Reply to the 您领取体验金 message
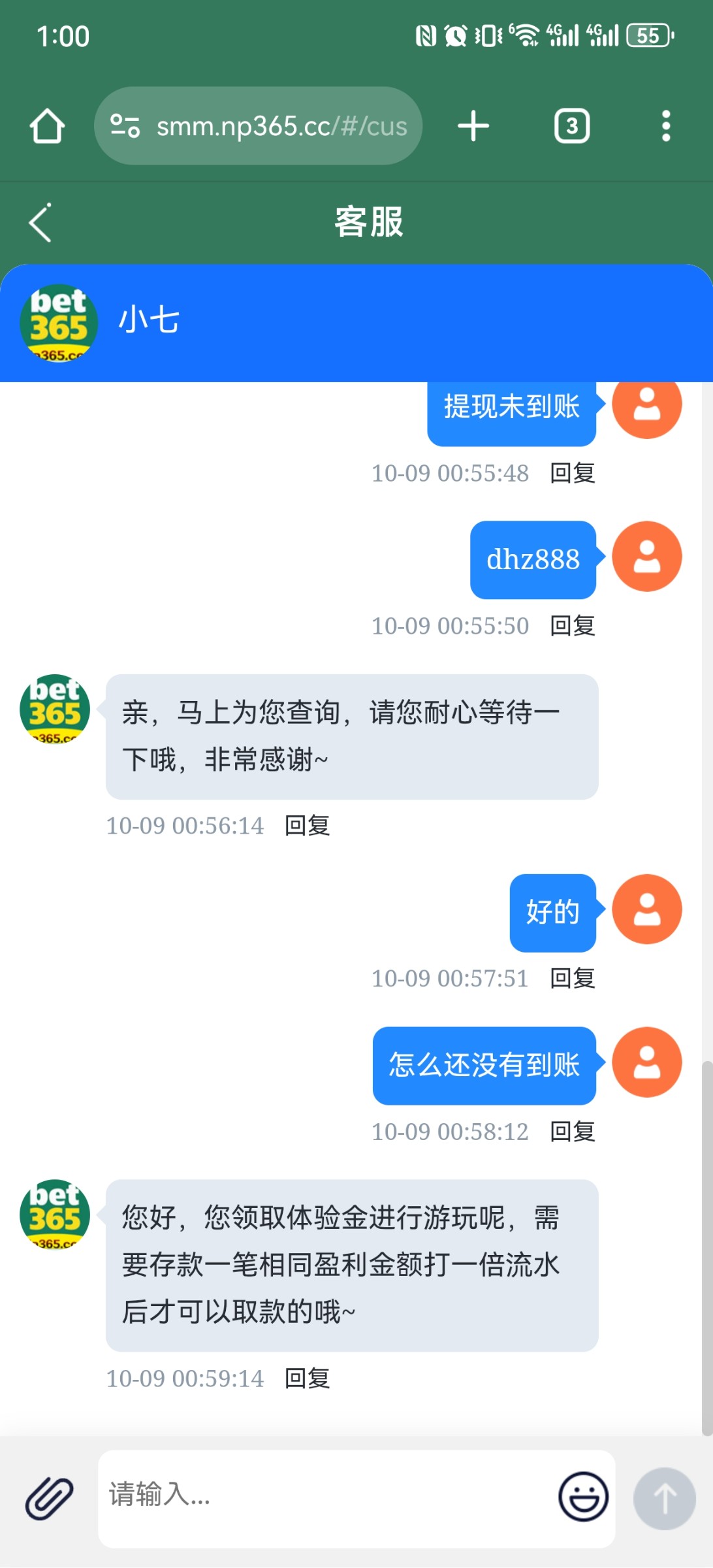 [308, 1379]
